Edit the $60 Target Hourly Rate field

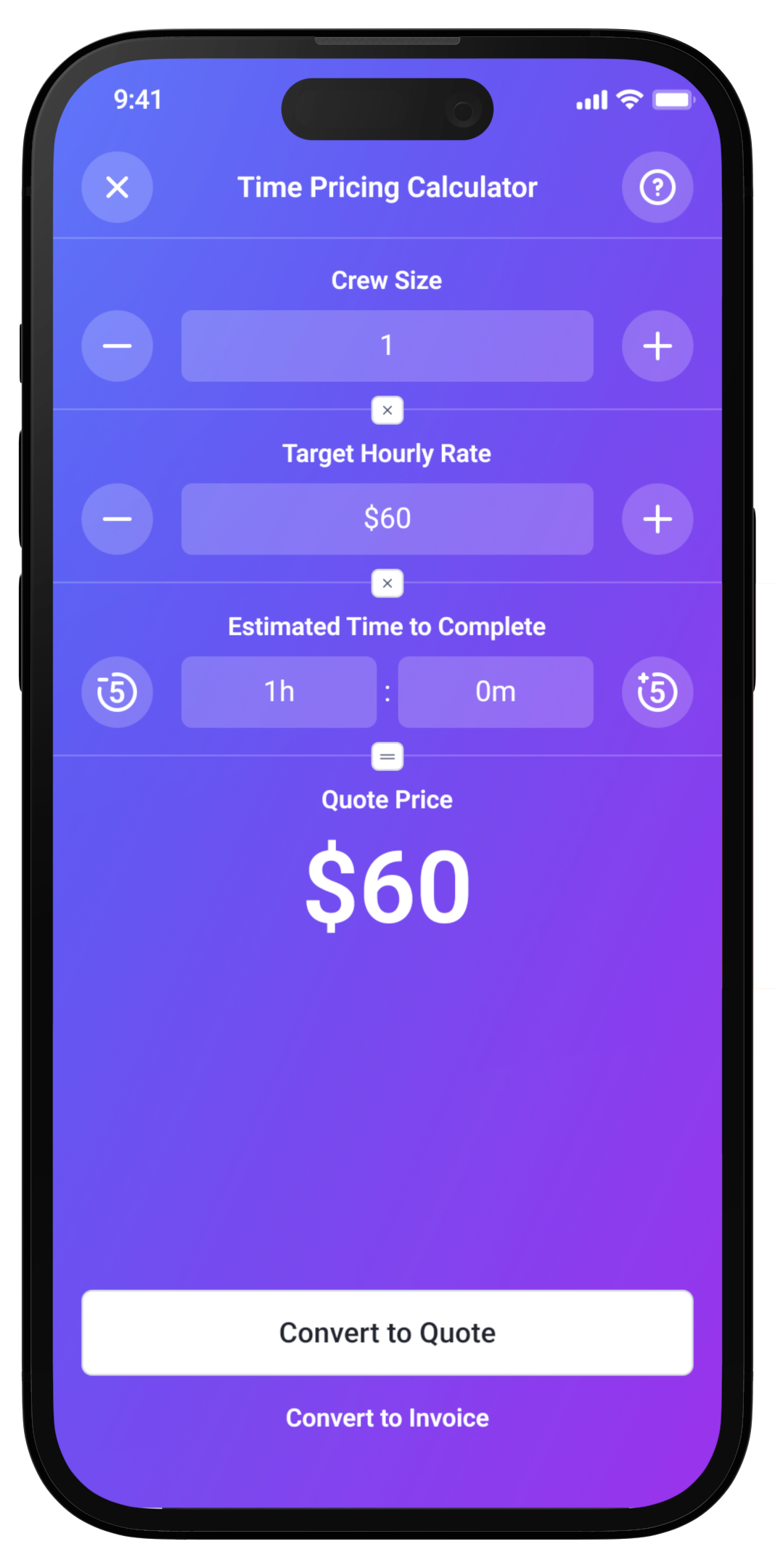click(x=387, y=519)
